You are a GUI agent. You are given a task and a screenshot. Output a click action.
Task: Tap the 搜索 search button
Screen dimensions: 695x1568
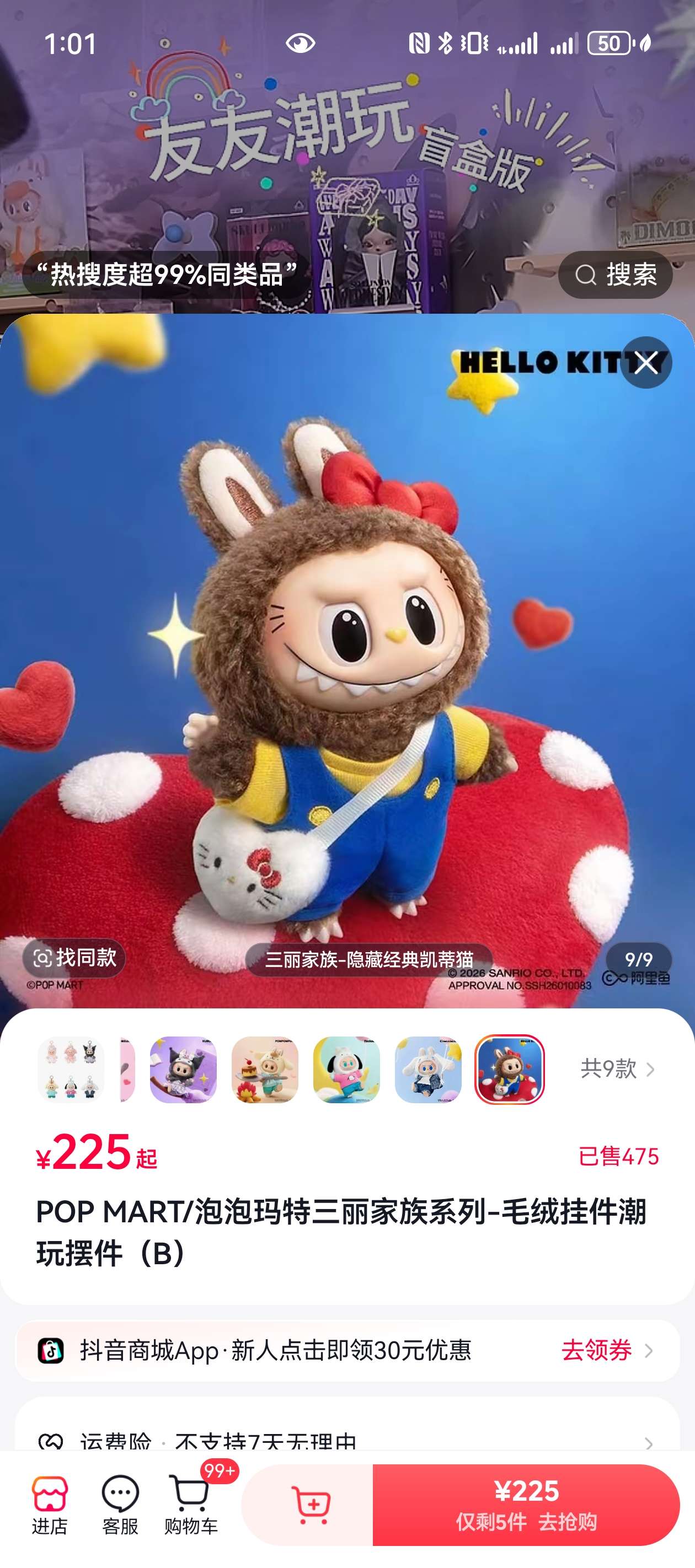click(x=615, y=275)
